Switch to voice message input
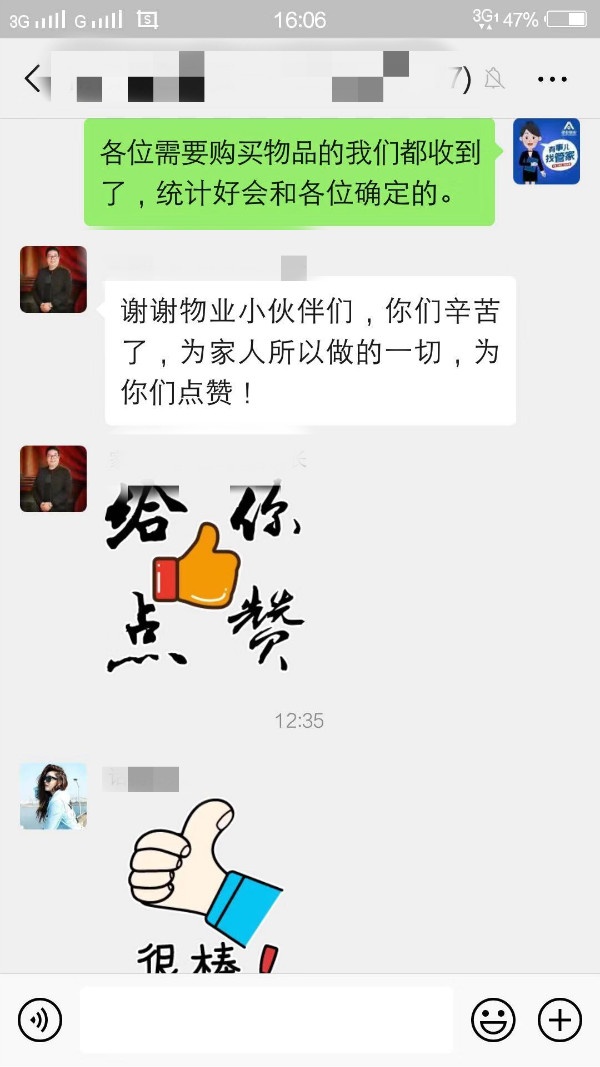 40,1020
